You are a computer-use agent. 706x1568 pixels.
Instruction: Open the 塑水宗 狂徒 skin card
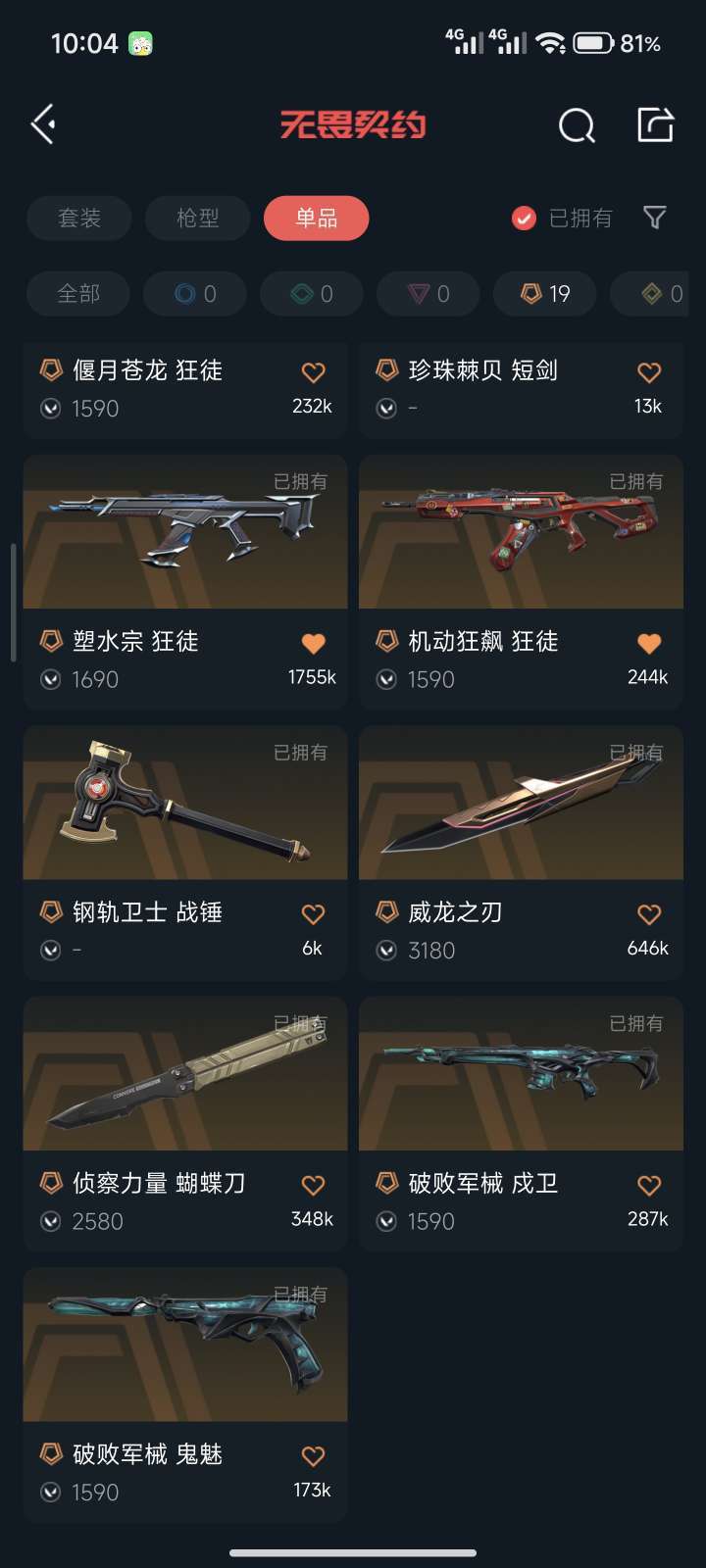(x=185, y=582)
